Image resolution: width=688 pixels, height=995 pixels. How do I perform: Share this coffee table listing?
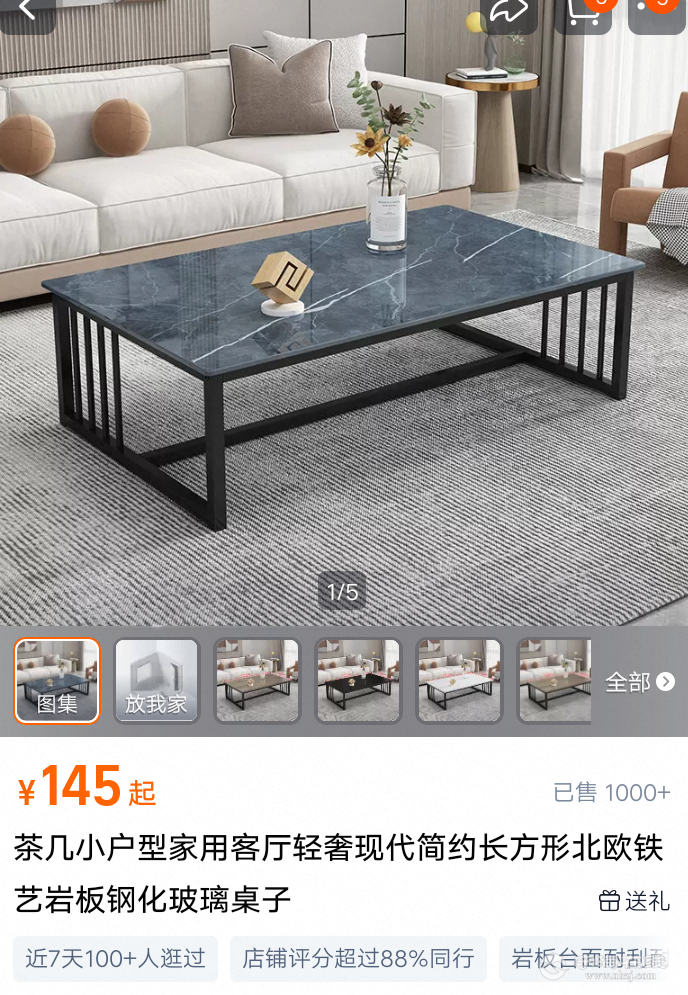click(508, 12)
